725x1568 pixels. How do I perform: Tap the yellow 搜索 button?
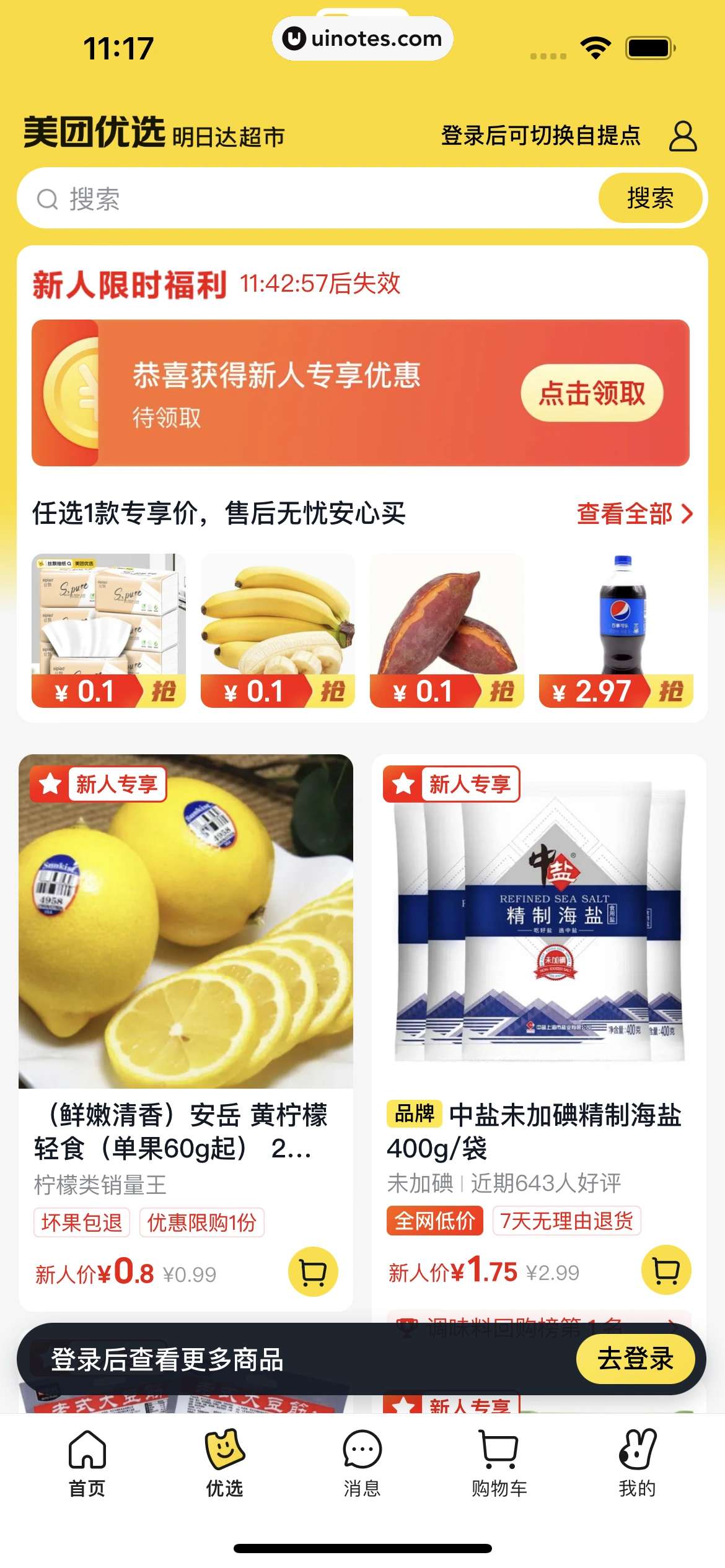(x=649, y=198)
